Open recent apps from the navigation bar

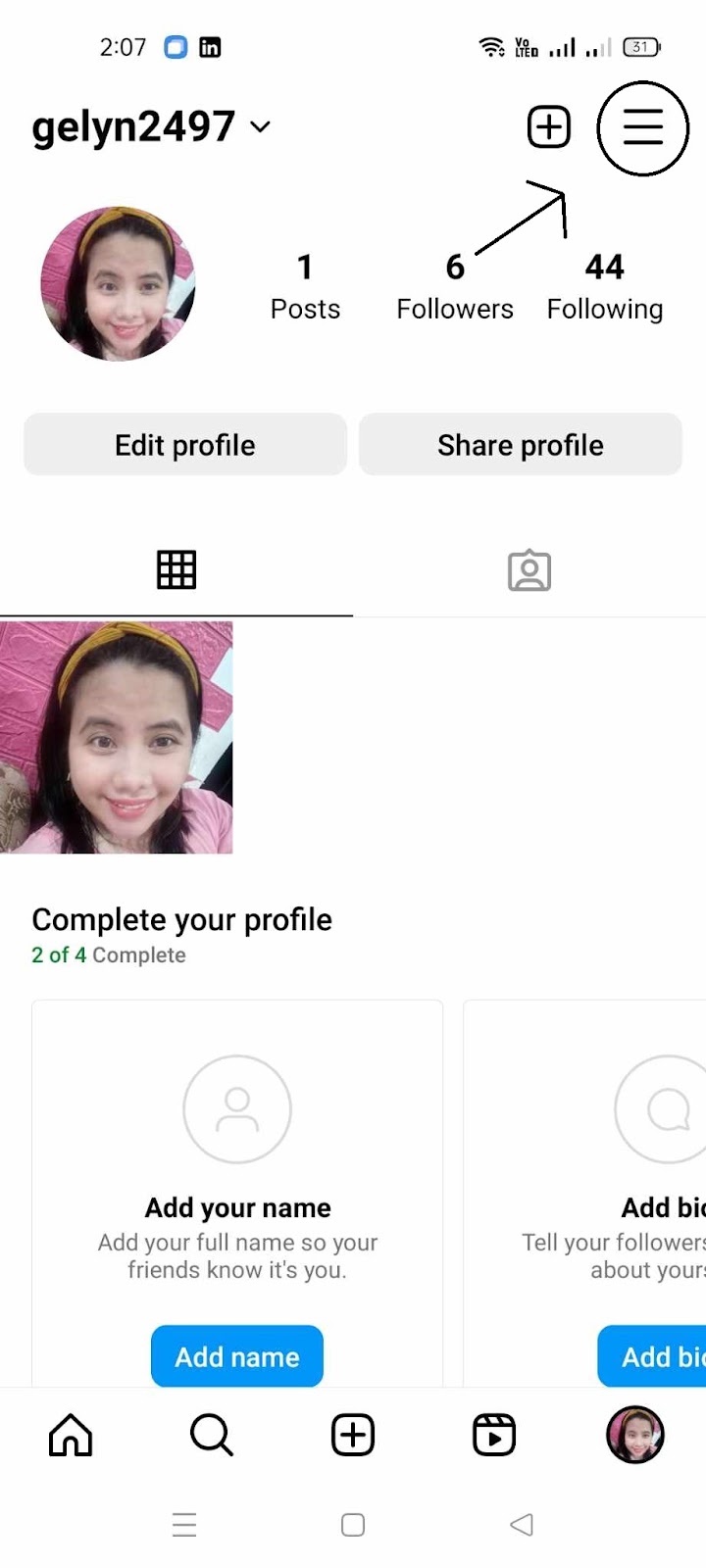point(184,1525)
